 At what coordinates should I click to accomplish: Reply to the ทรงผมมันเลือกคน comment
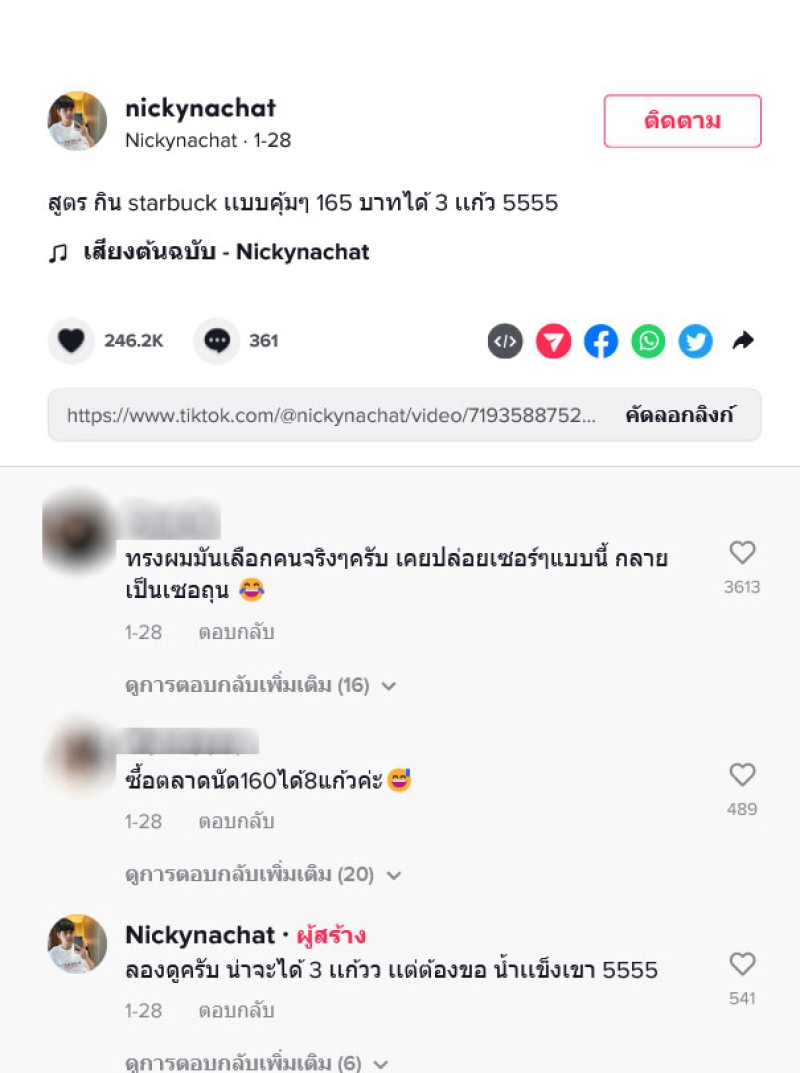pos(236,632)
